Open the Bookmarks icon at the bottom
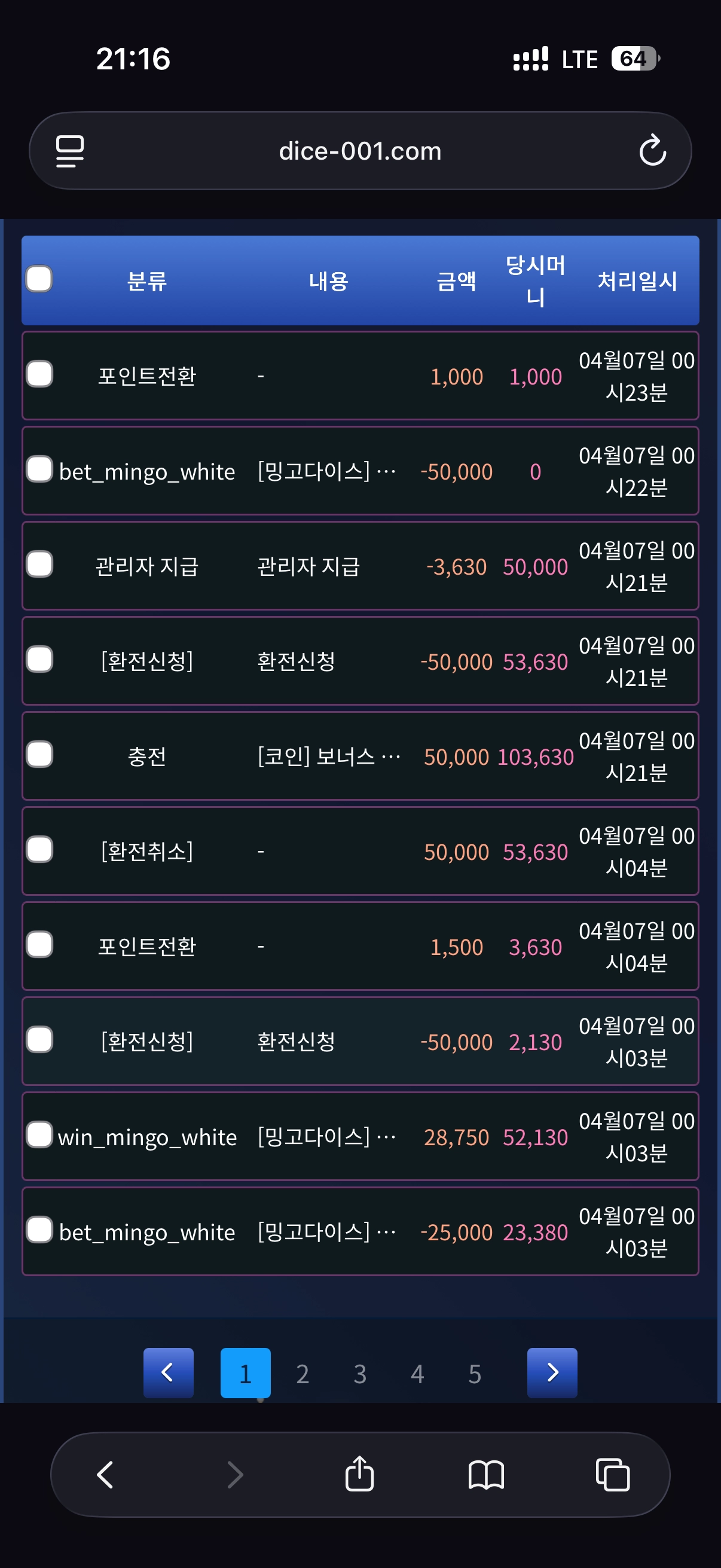 coord(486,1475)
